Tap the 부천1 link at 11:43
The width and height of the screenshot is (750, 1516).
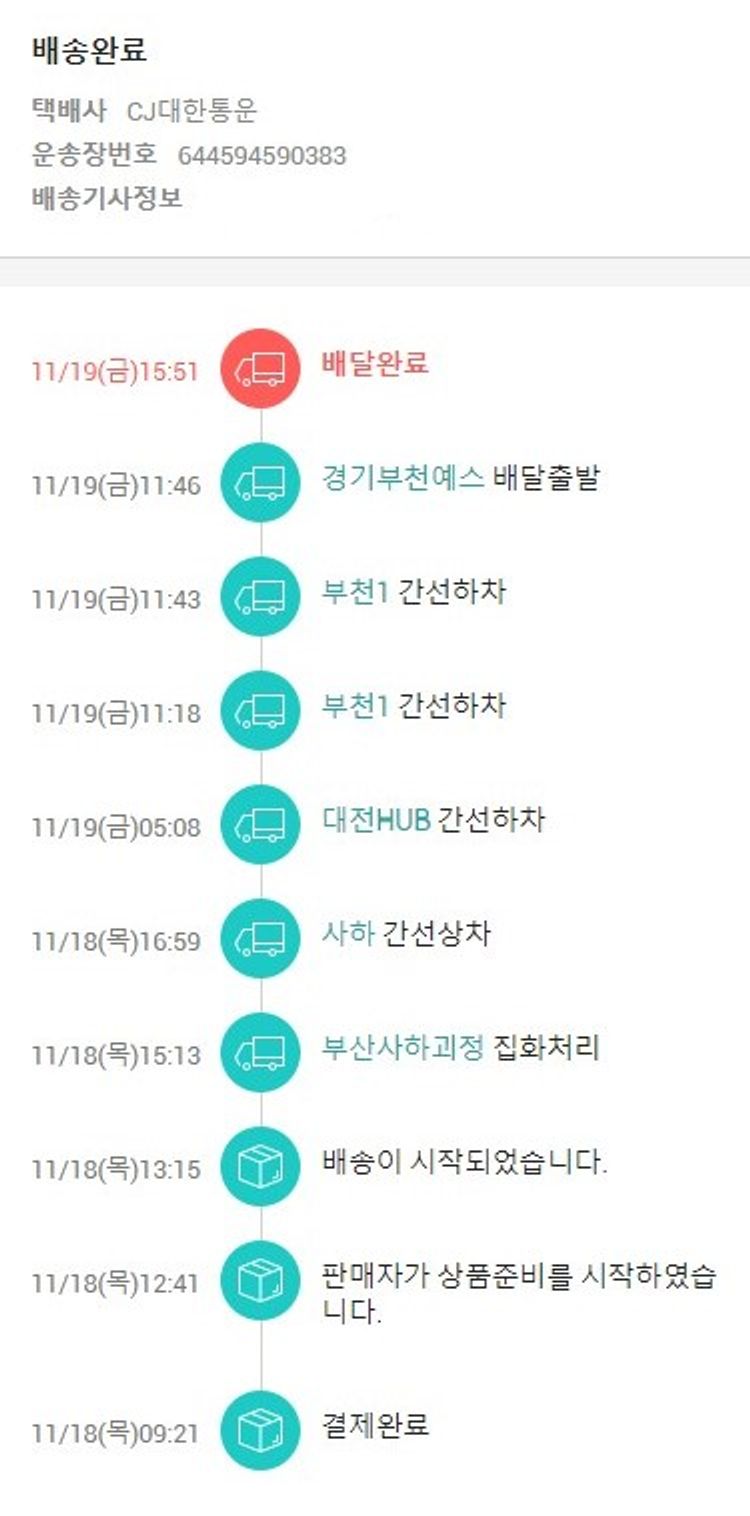[354, 592]
